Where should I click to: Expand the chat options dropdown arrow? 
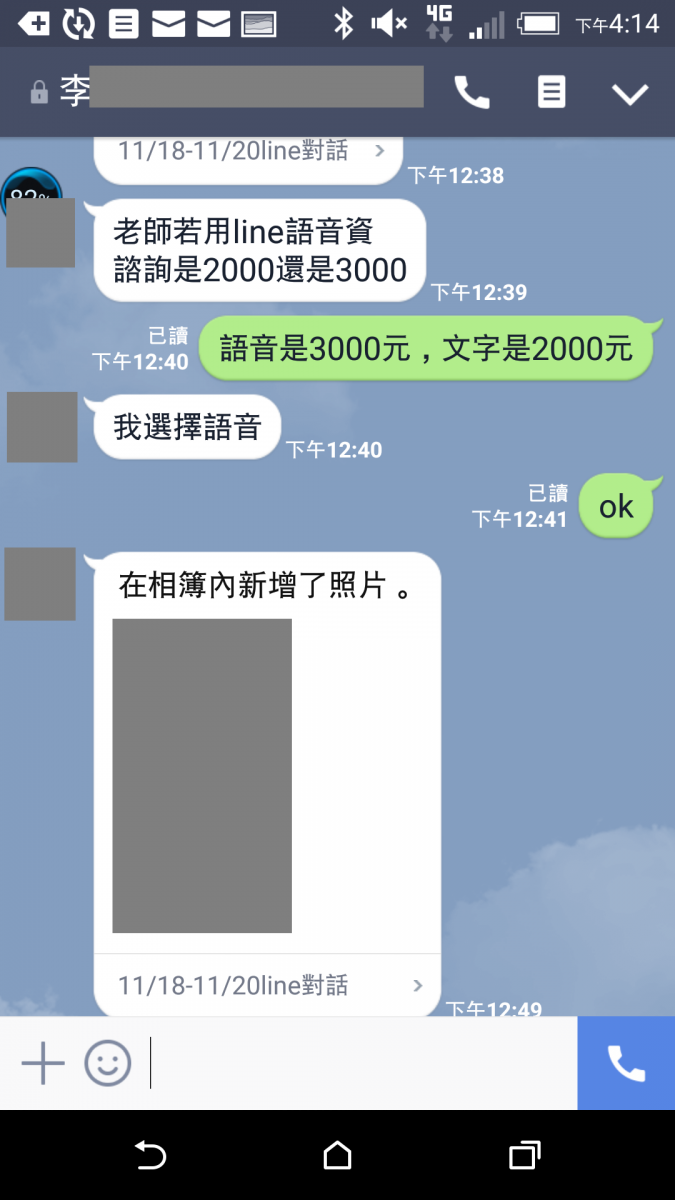coord(630,94)
